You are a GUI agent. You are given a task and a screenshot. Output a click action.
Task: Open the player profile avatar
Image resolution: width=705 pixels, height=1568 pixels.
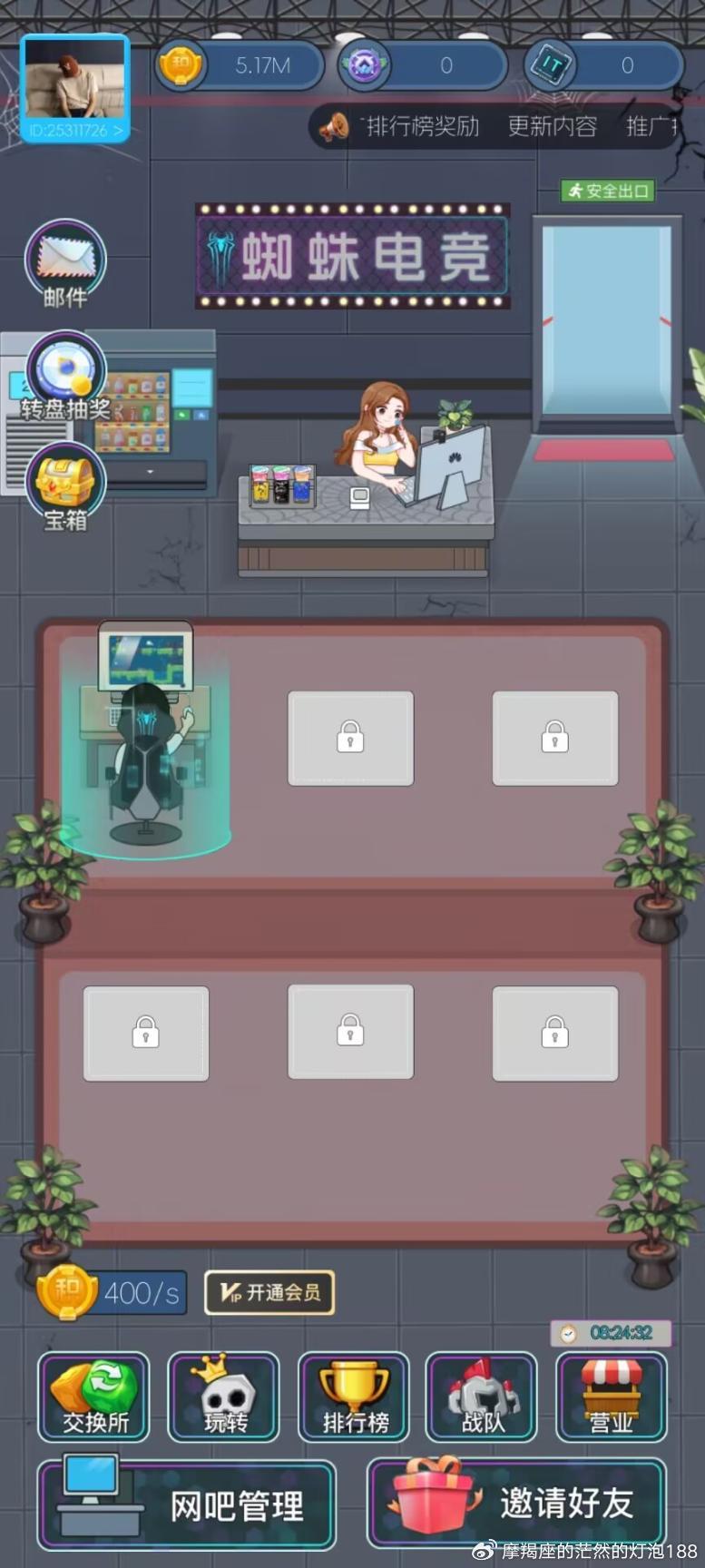[x=74, y=88]
